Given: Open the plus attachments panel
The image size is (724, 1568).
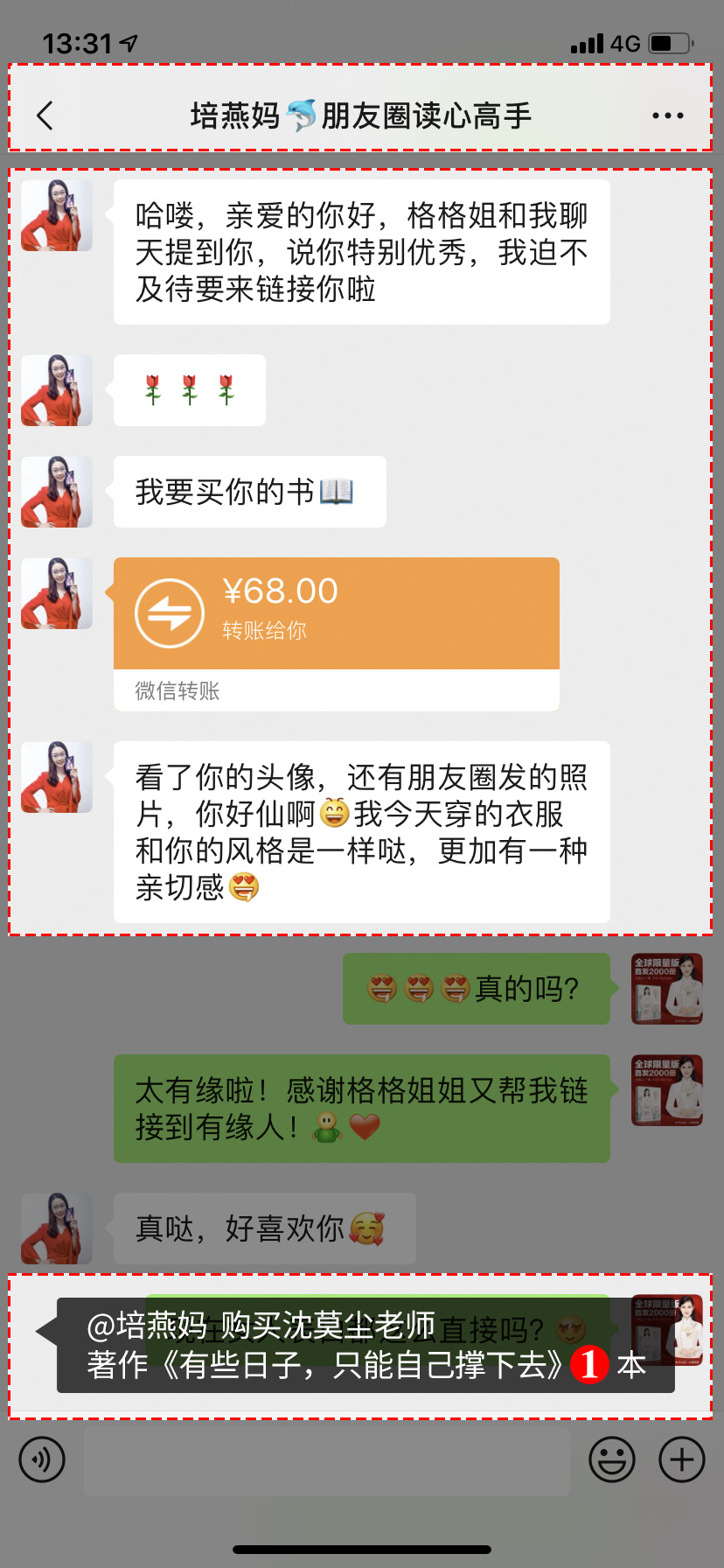Looking at the screenshot, I should click(x=682, y=1459).
